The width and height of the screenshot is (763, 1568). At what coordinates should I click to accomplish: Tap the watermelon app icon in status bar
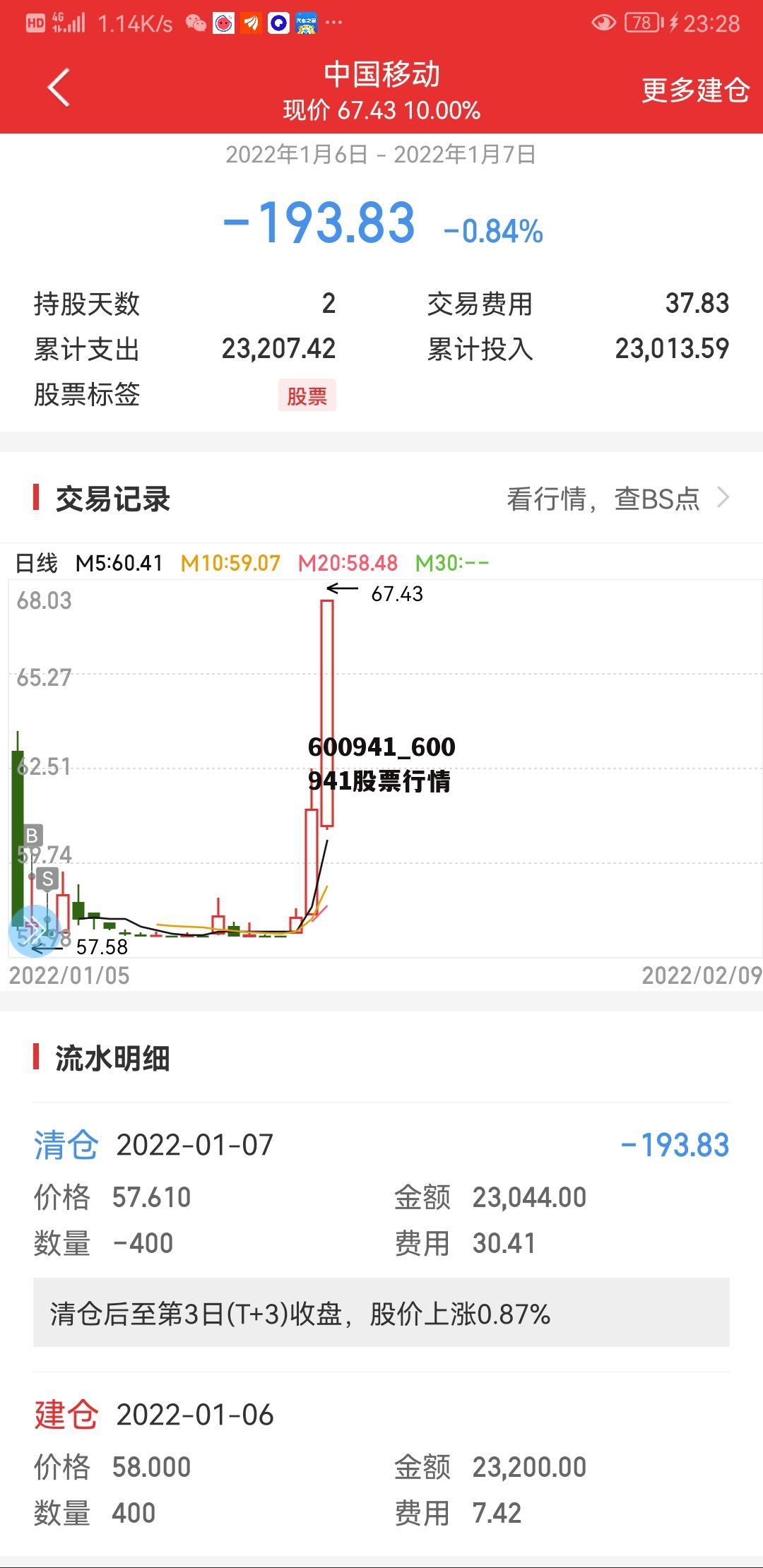(x=223, y=21)
